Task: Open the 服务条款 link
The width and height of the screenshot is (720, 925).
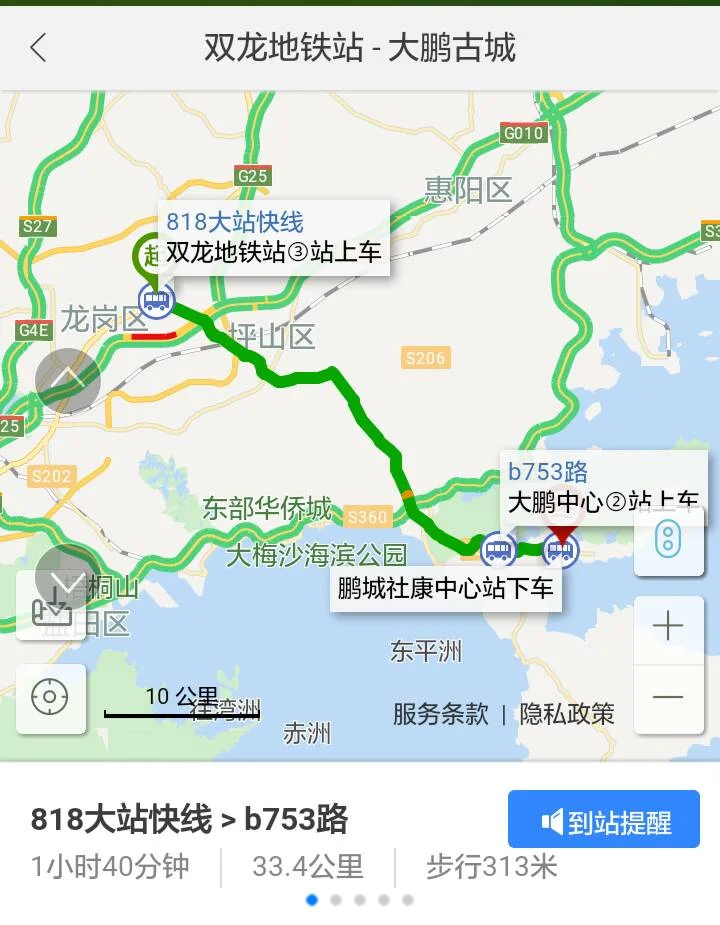Action: point(441,714)
